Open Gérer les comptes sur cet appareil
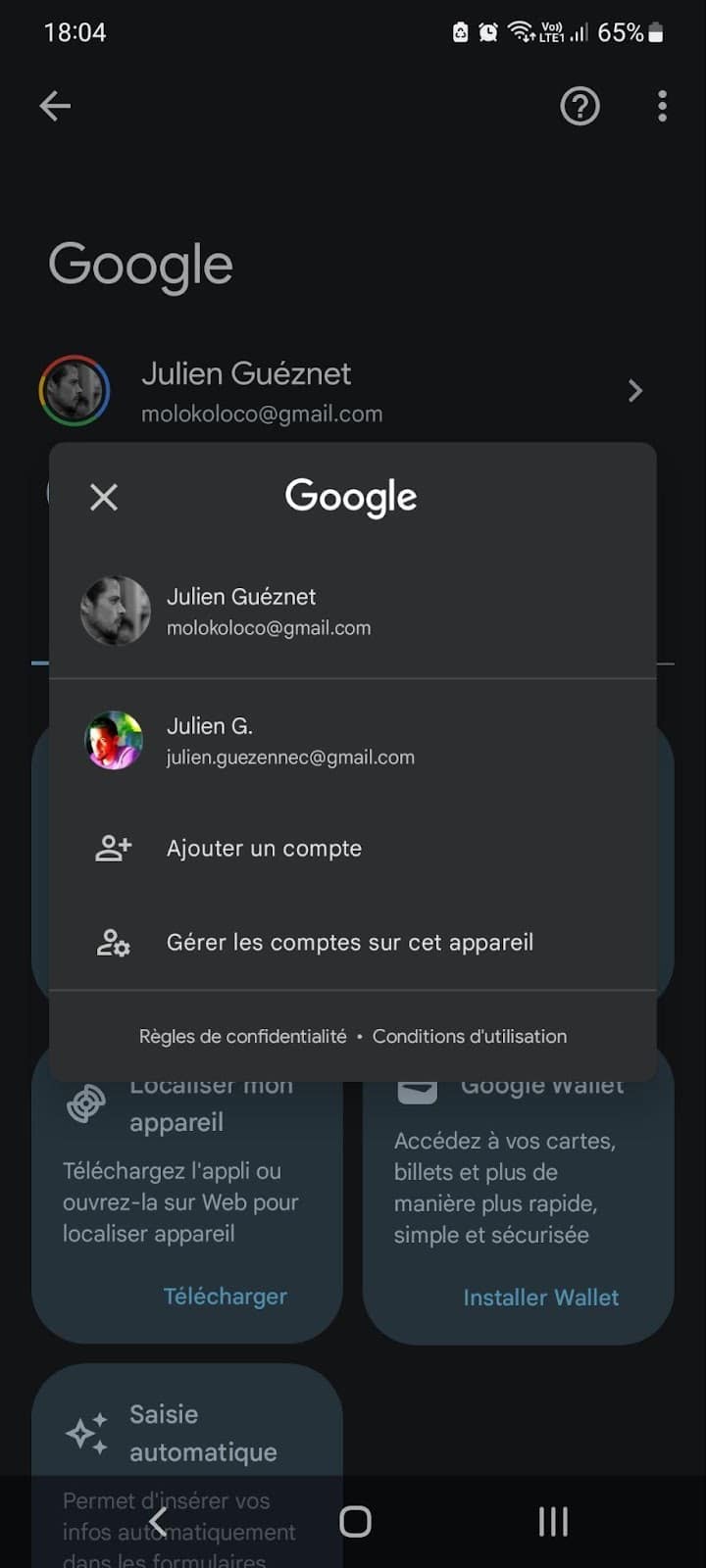 tap(349, 943)
